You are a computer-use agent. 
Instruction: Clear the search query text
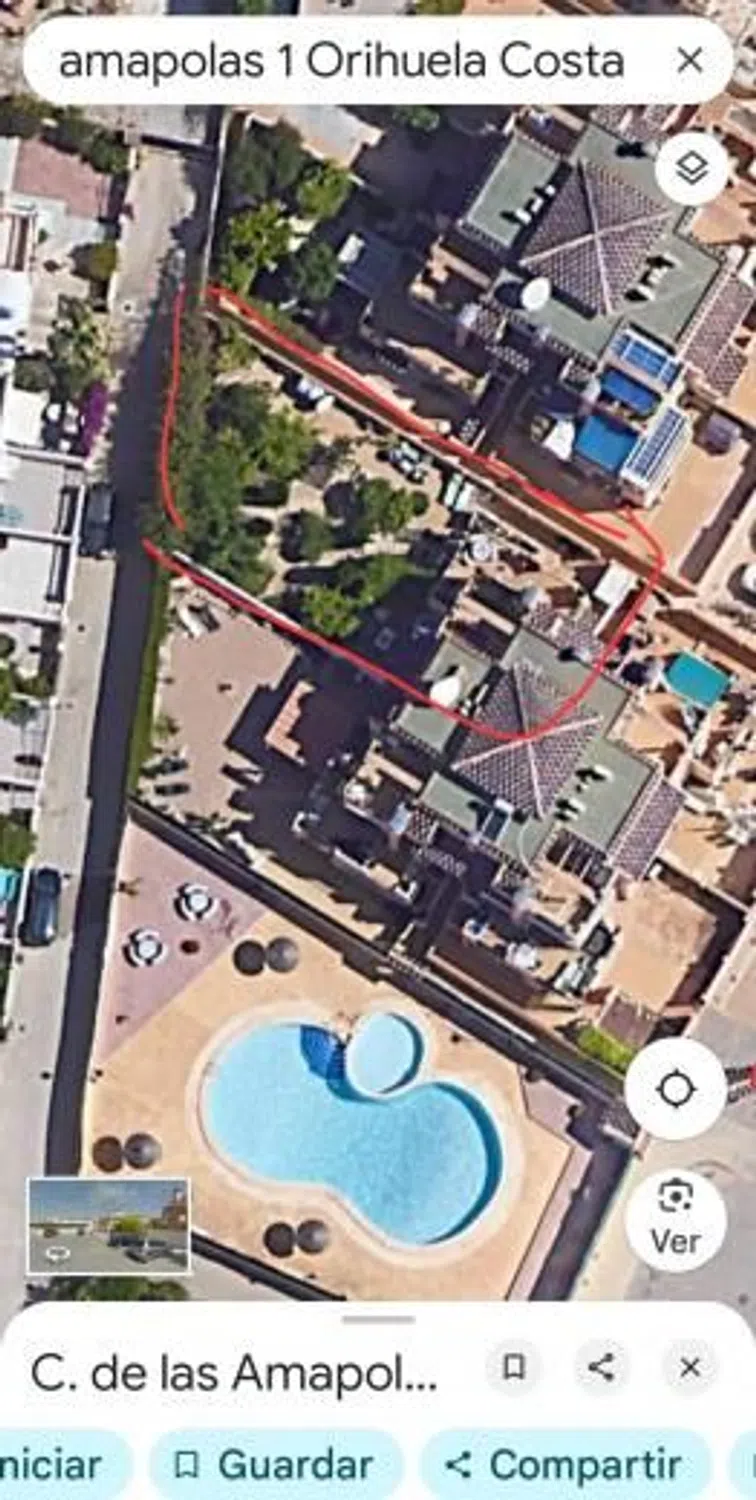click(690, 61)
